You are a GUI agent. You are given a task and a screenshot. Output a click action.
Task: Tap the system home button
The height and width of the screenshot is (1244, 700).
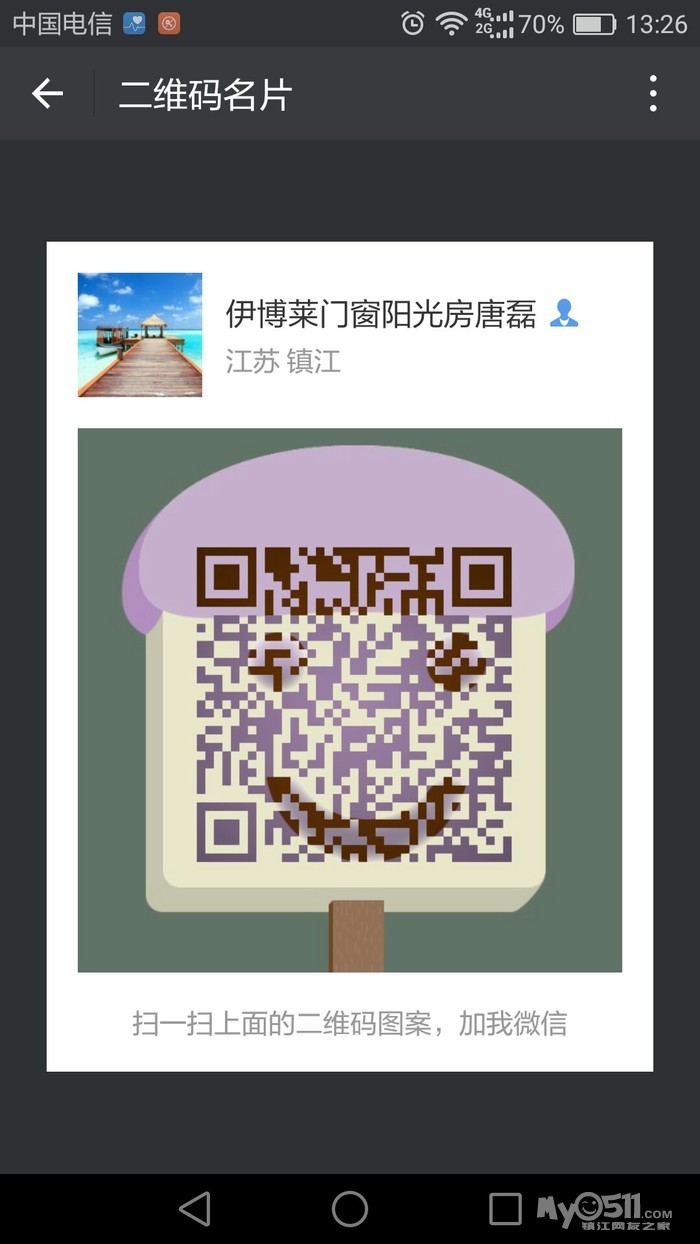[x=350, y=1208]
